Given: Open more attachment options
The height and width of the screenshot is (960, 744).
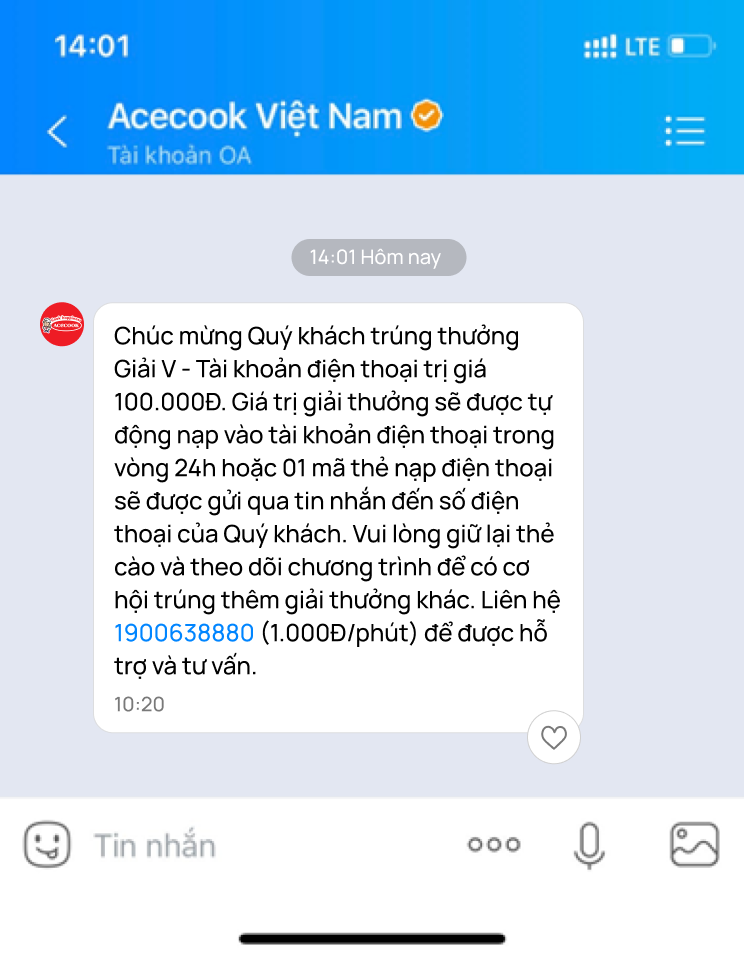Looking at the screenshot, I should (494, 845).
